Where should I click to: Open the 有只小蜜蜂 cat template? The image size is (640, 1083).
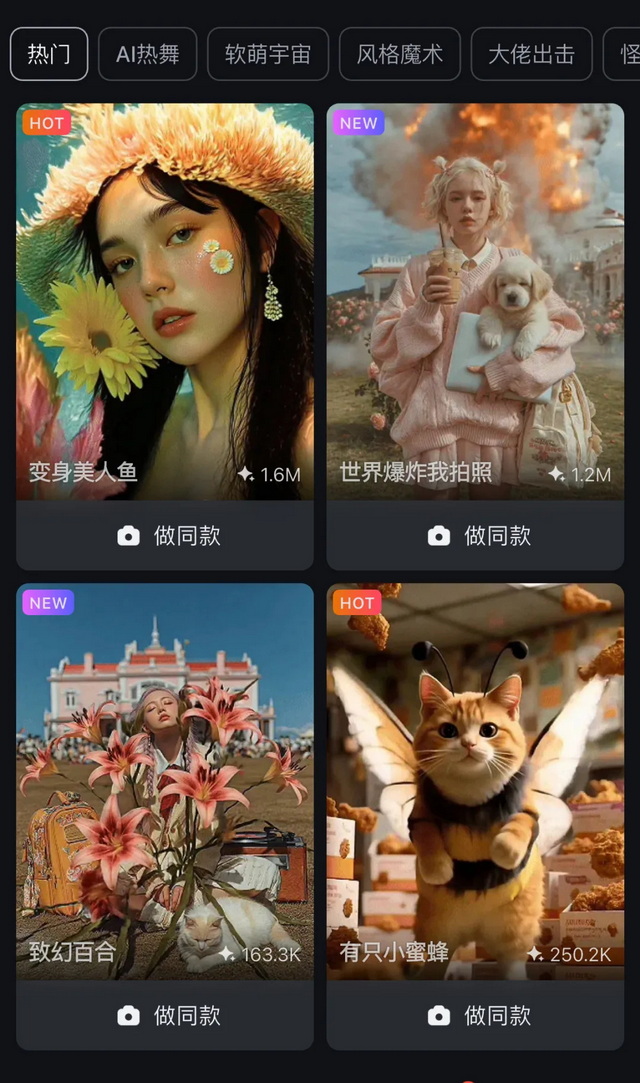tap(475, 780)
